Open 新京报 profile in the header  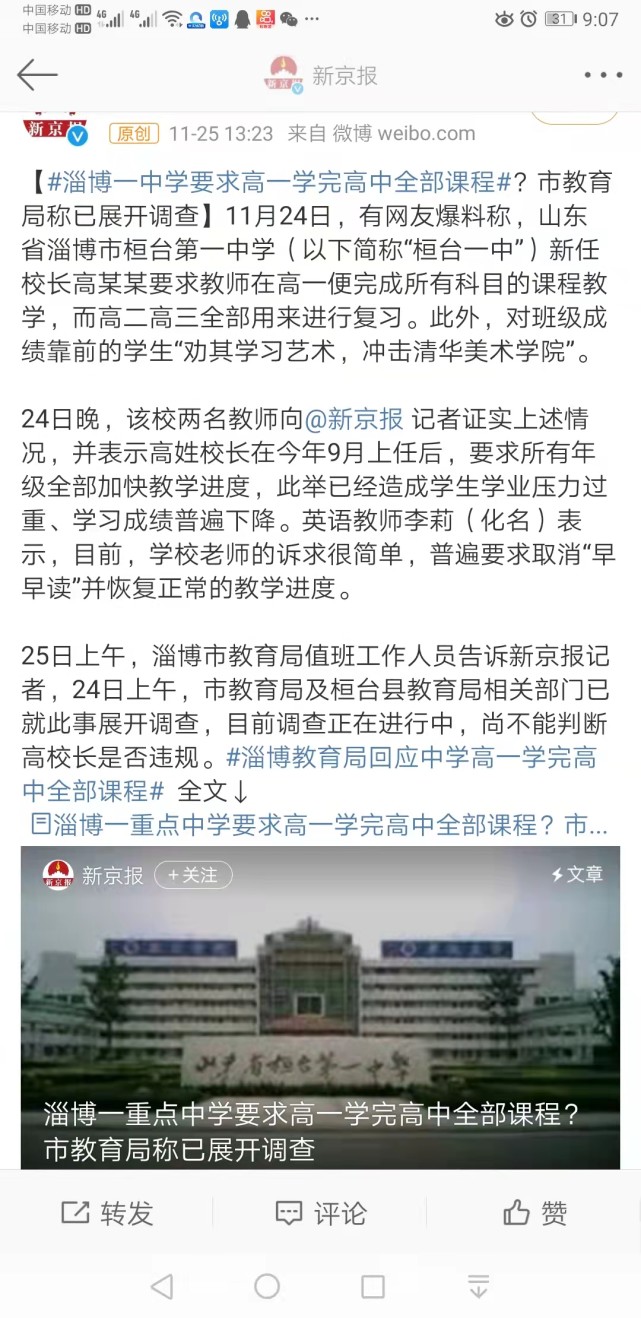(321, 75)
